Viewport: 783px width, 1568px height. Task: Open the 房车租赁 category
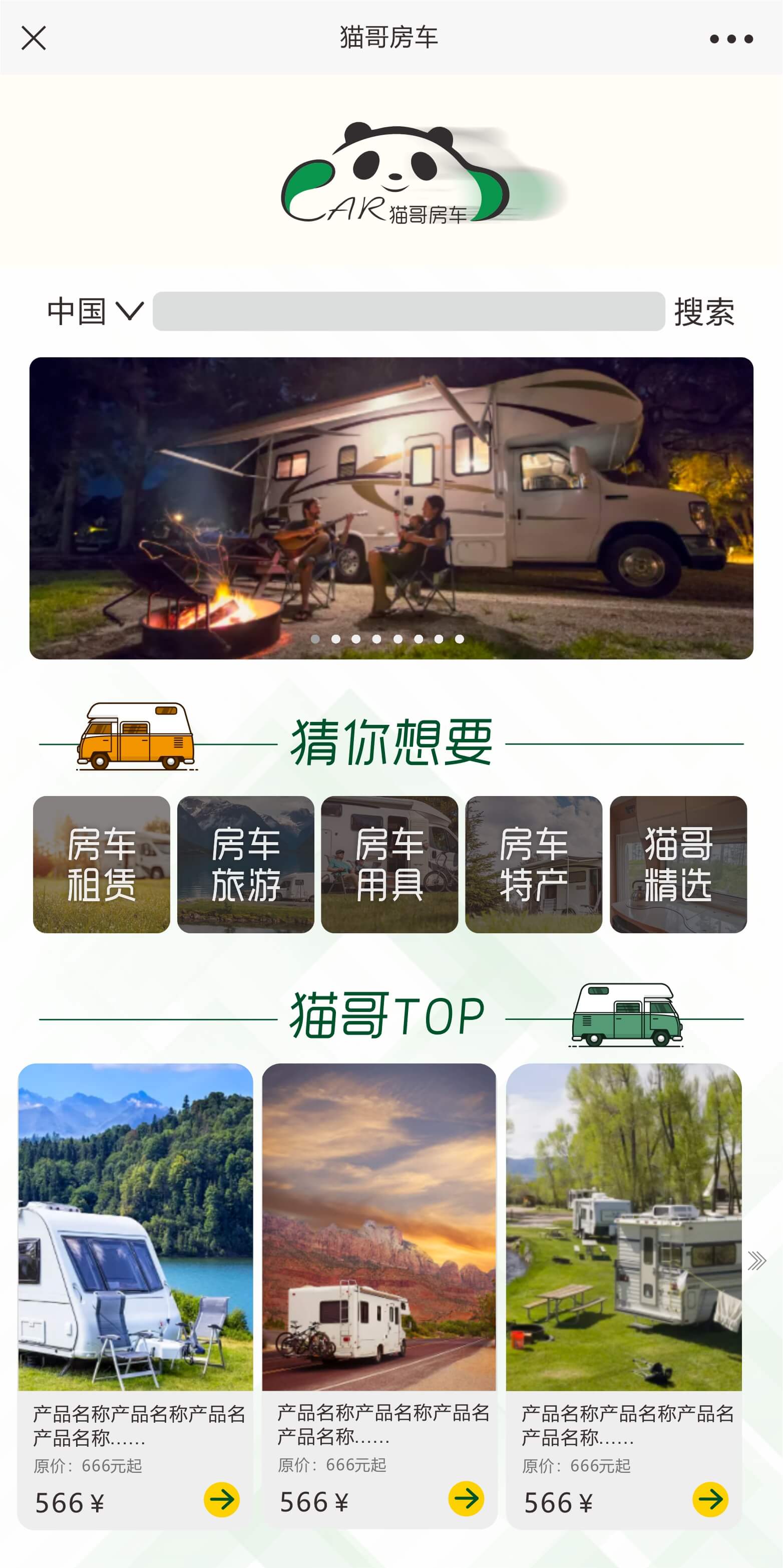[102, 864]
